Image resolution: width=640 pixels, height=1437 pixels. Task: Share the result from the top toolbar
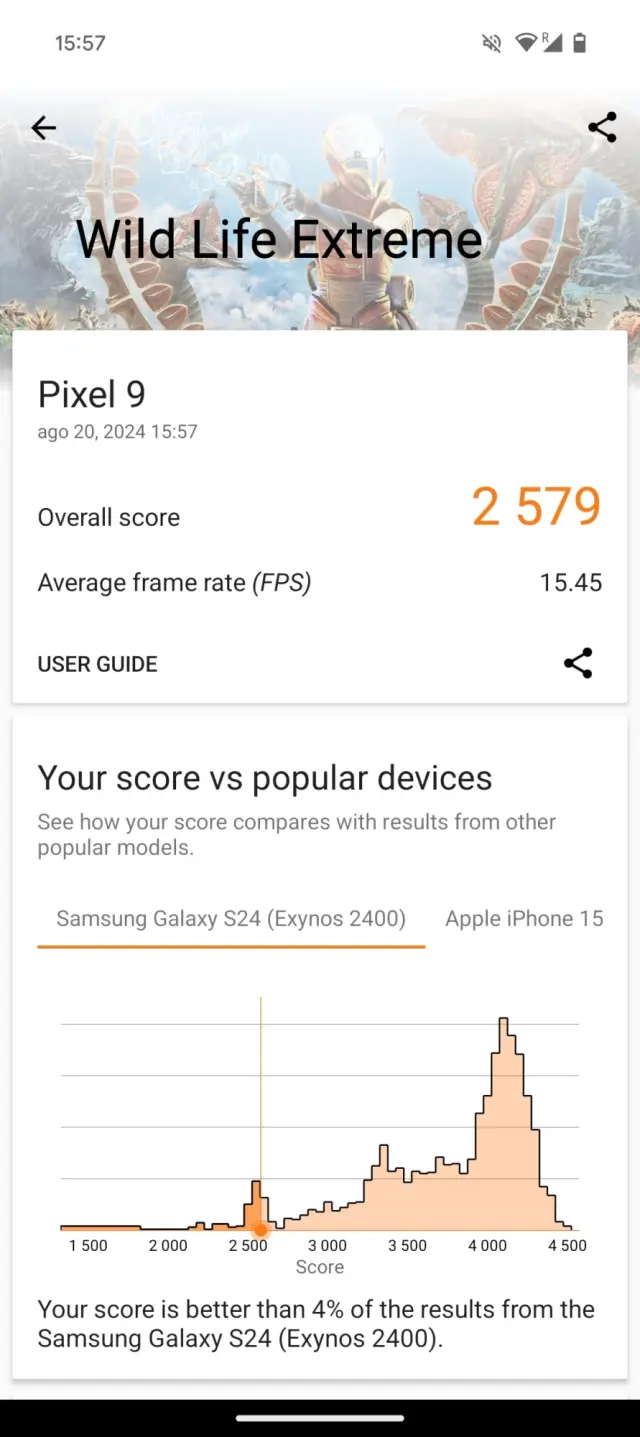[x=602, y=128]
